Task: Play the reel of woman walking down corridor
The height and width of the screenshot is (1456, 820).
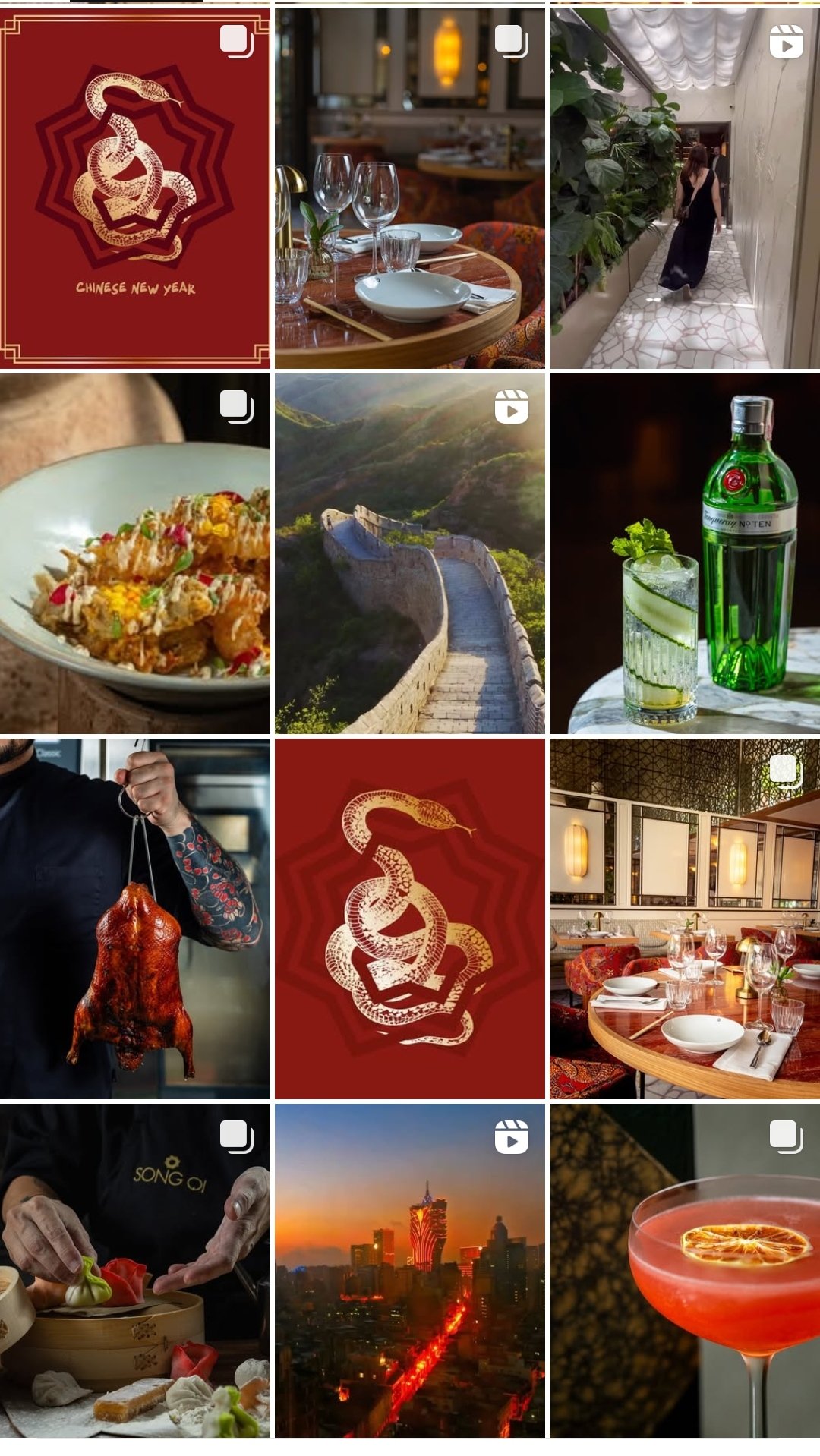Action: coord(685,188)
